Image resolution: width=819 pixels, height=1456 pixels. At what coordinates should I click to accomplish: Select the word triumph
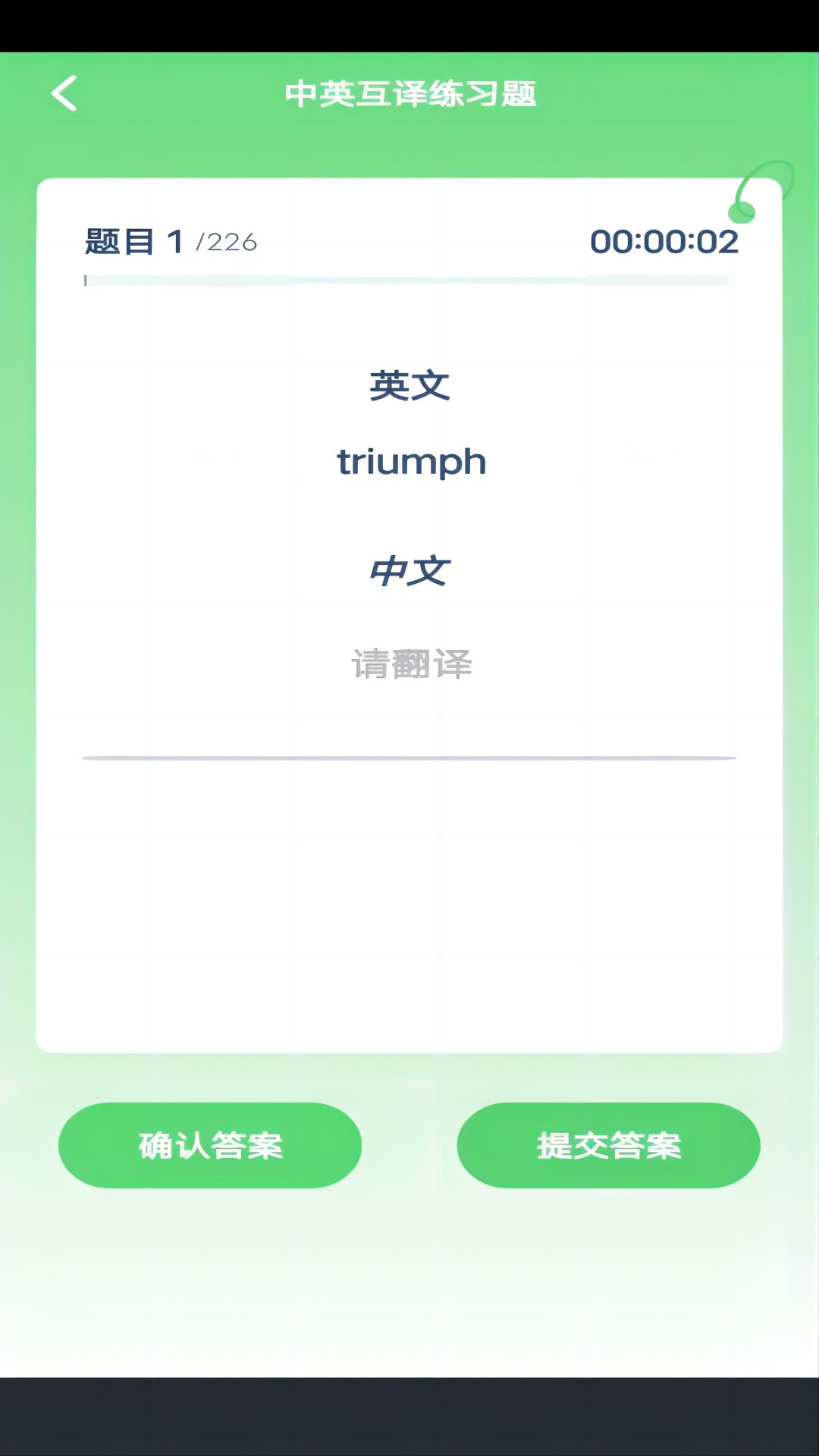click(x=412, y=461)
